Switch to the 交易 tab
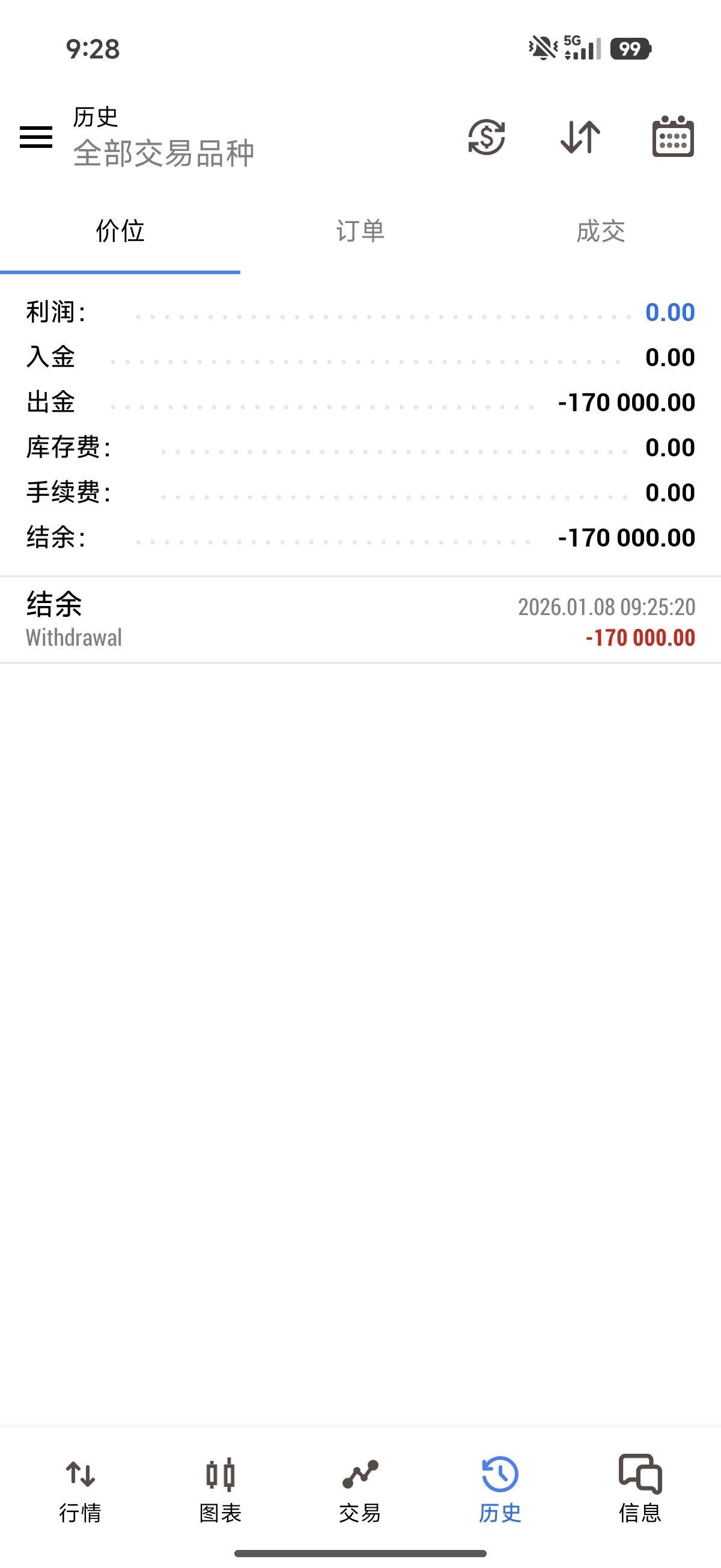 coord(360,1489)
